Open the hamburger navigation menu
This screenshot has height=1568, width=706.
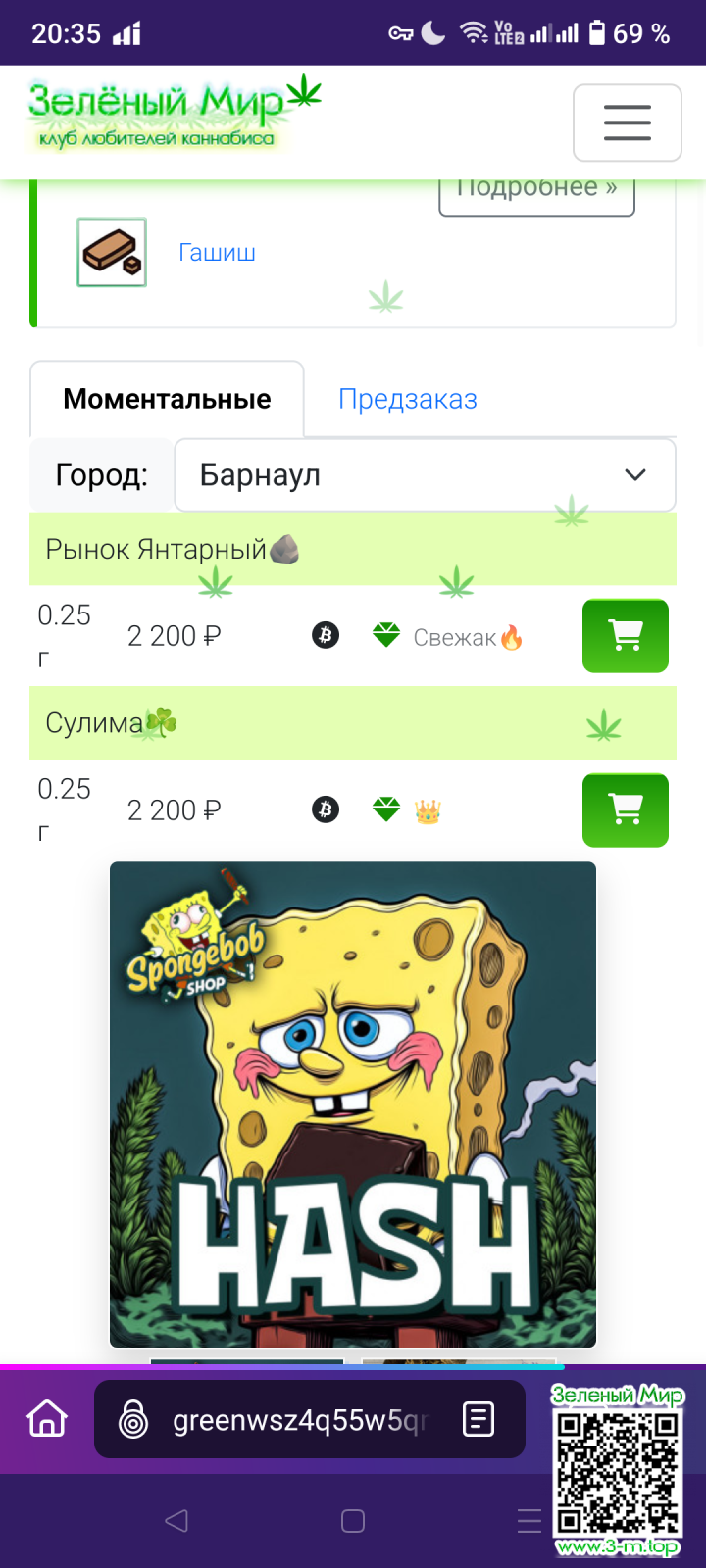coord(627,122)
